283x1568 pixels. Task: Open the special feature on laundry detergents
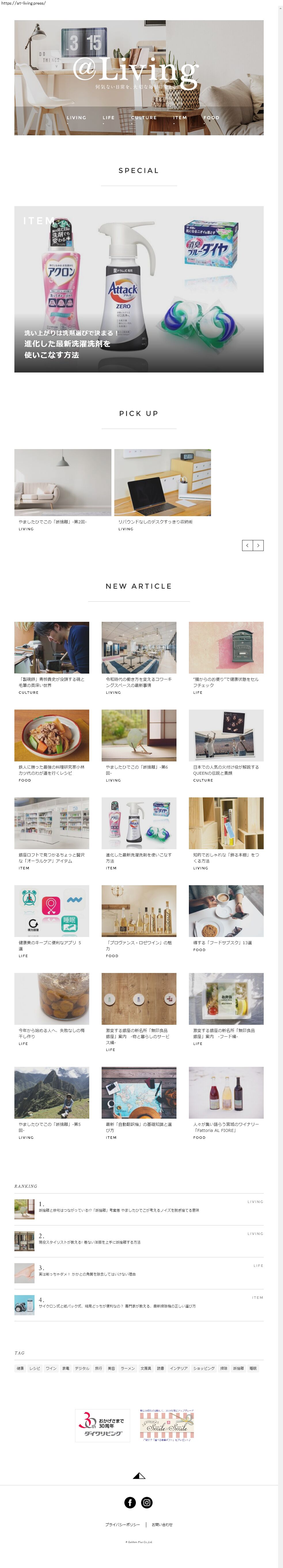pos(139,289)
